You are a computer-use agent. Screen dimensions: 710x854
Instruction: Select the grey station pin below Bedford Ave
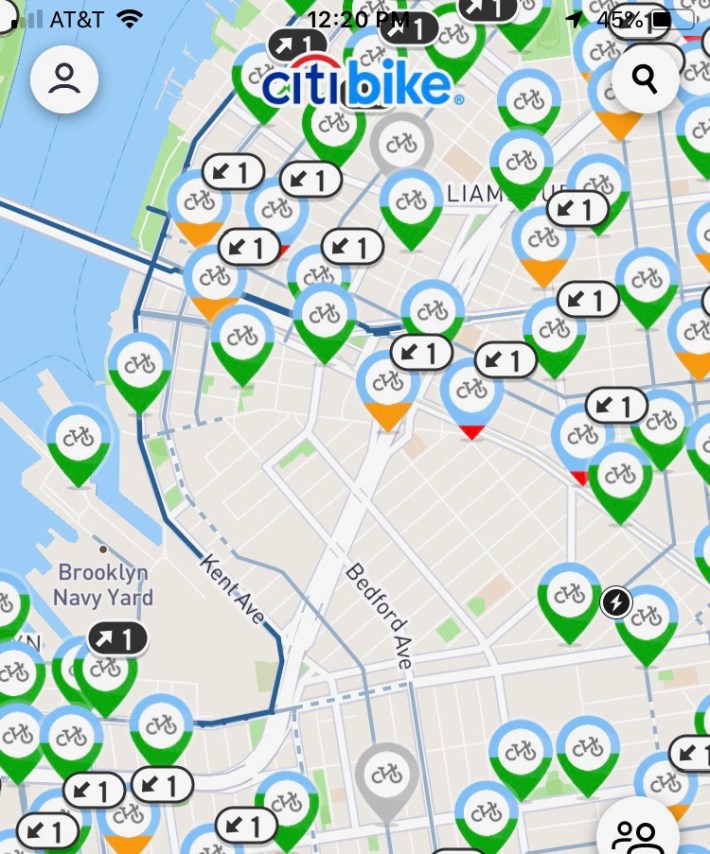387,775
